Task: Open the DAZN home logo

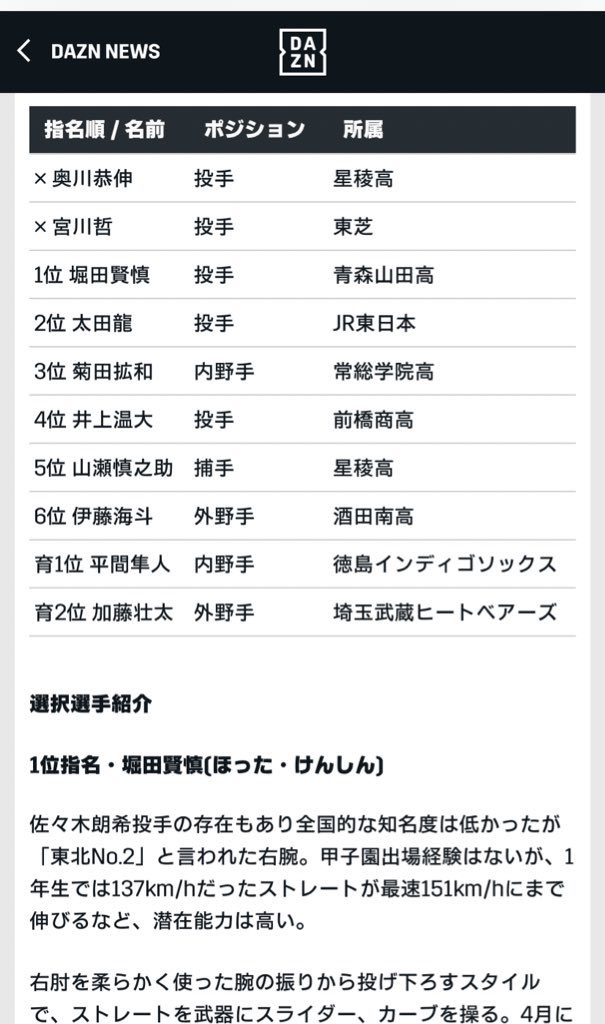Action: (302, 52)
